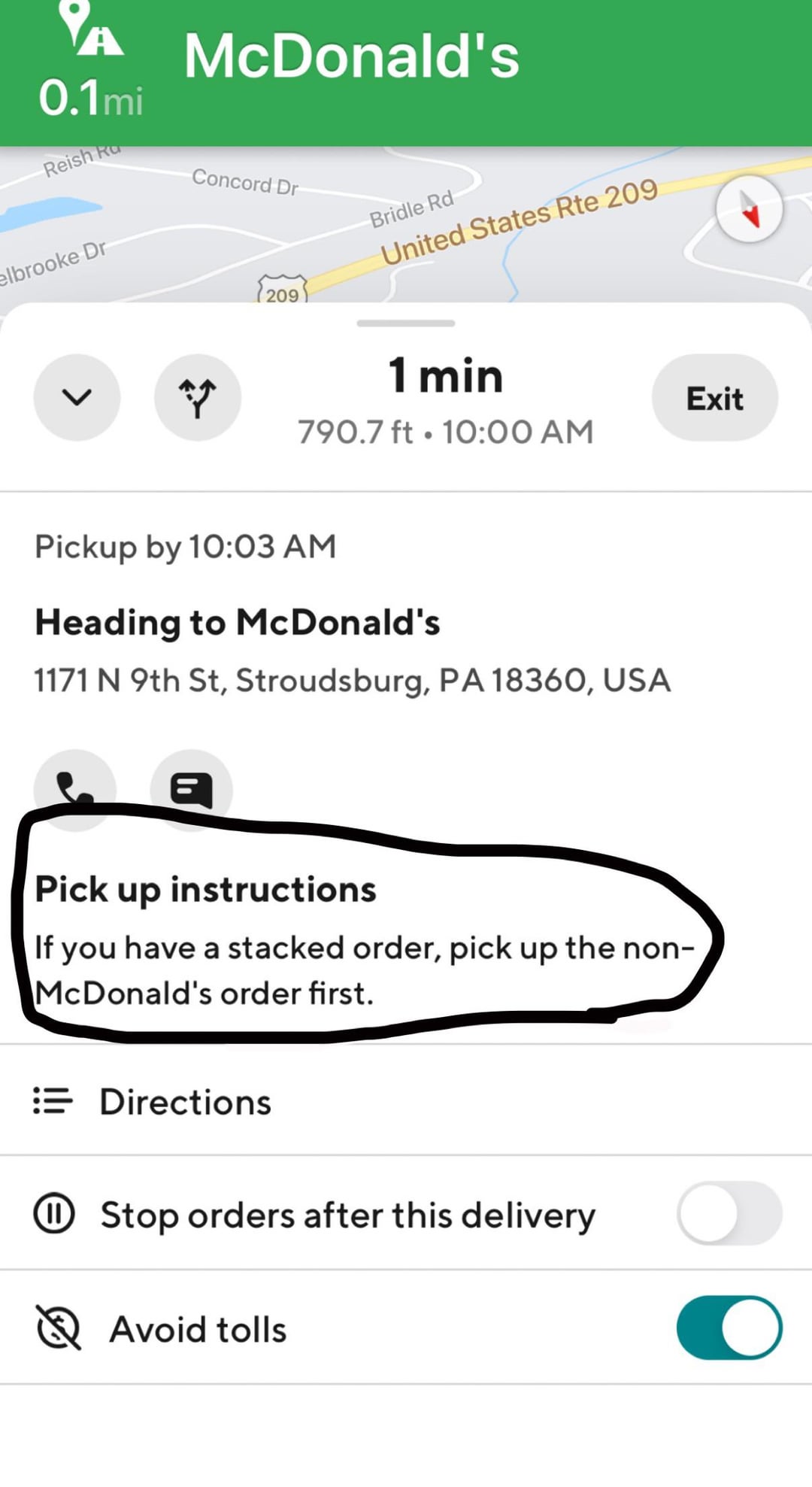Viewport: 812px width, 1487px height.
Task: Show alternate routes
Action: click(197, 397)
